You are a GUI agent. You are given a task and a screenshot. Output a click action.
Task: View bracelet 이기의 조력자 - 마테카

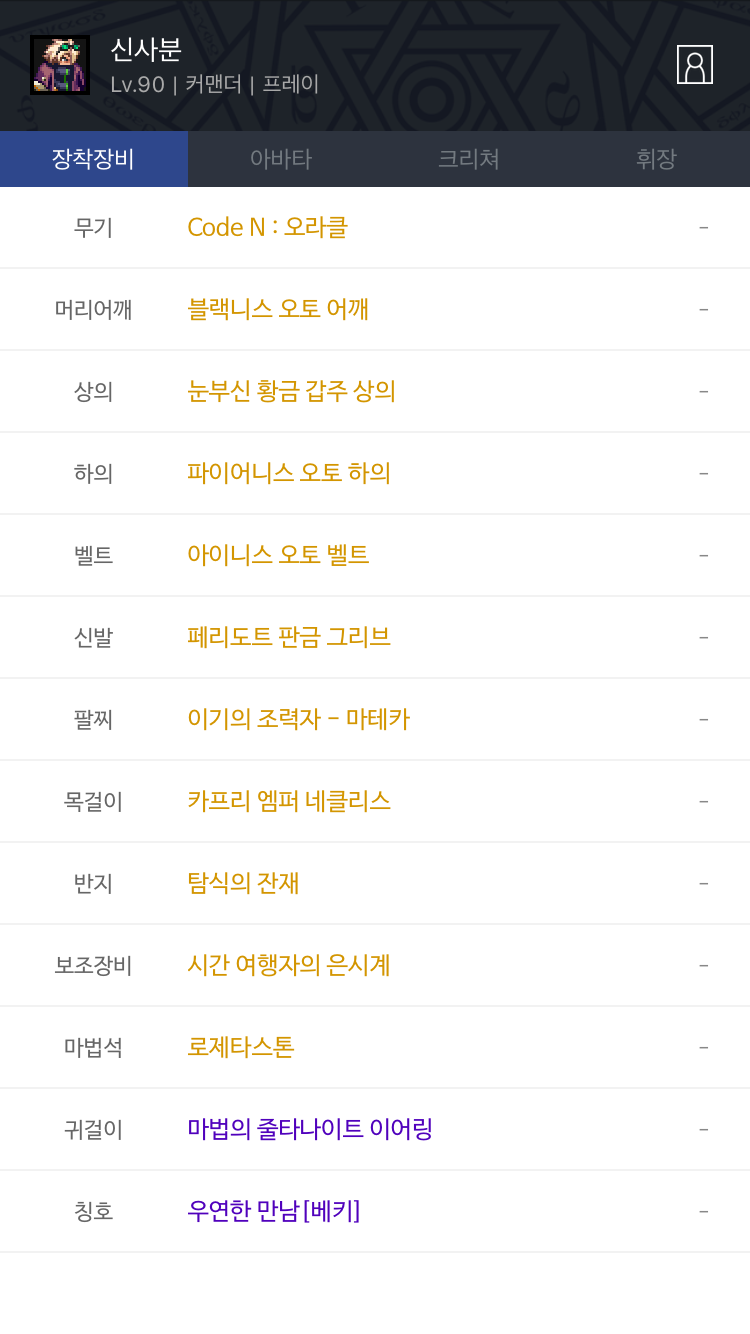(x=298, y=719)
